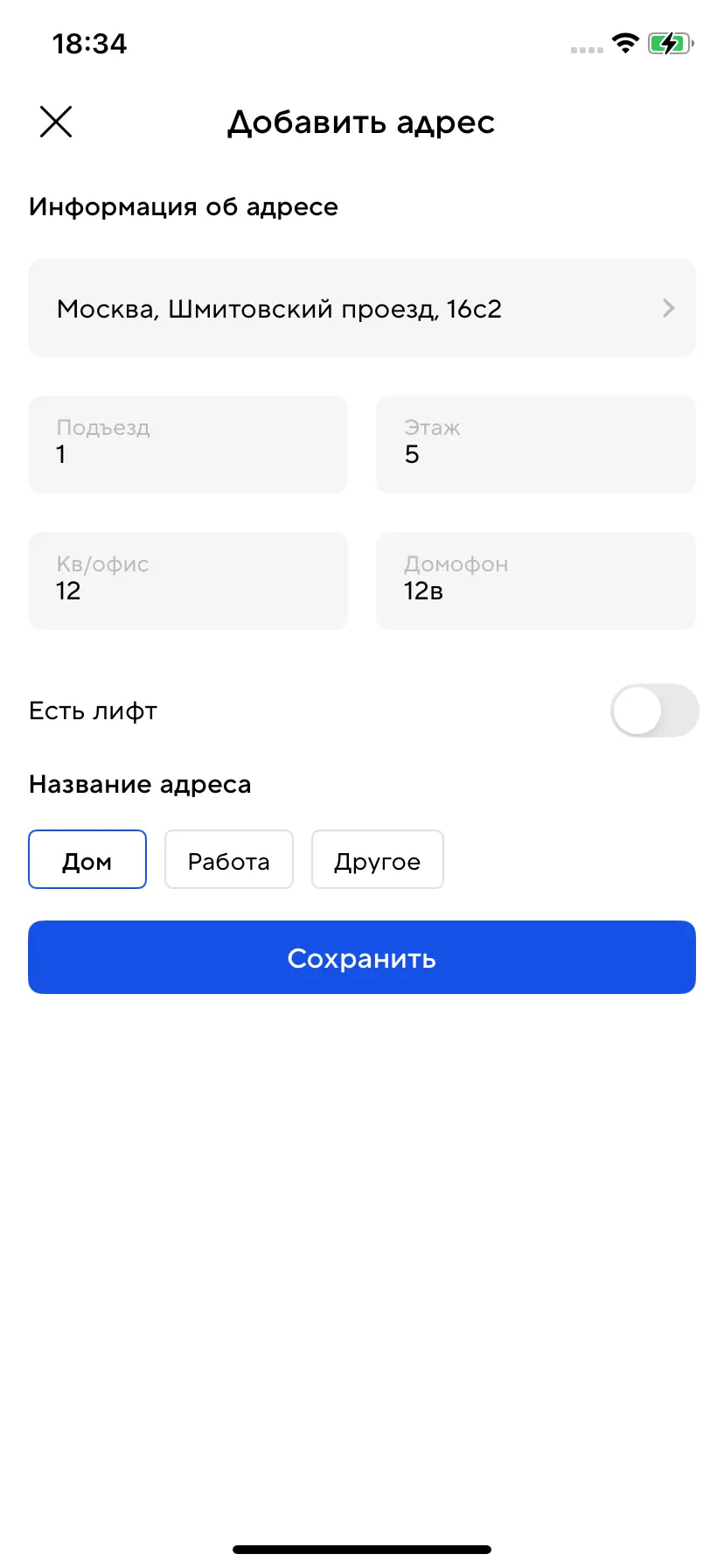Close the Добавить адрес screen
This screenshot has width=724, height=1568.
point(56,122)
